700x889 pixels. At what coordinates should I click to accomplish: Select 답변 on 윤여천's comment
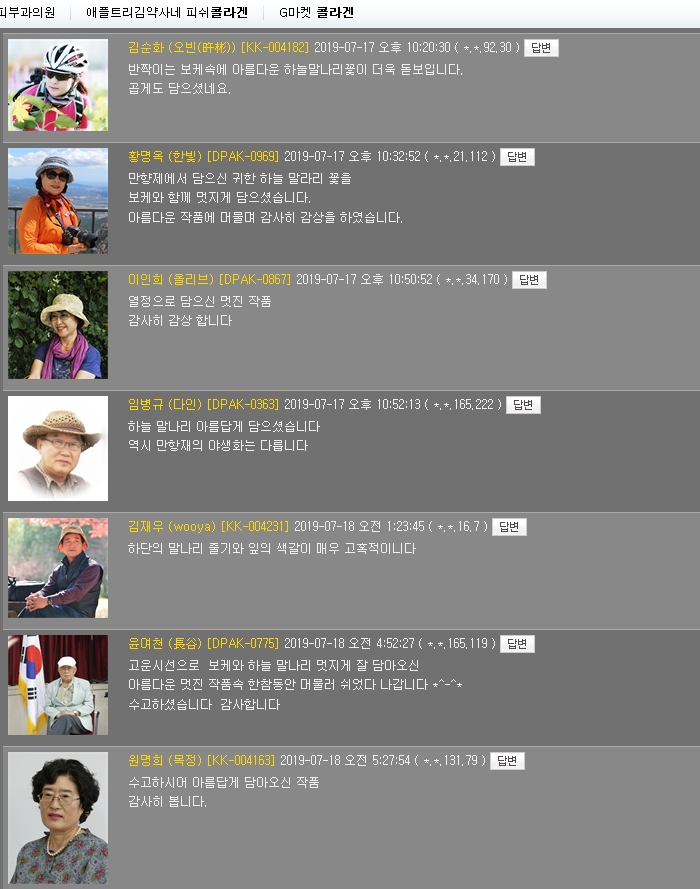(x=517, y=644)
